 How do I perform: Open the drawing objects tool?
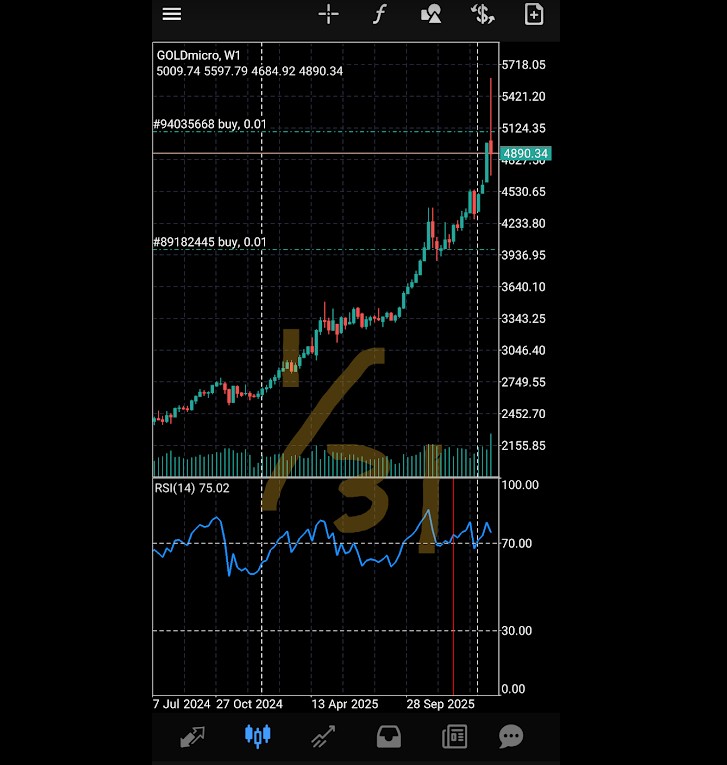coord(431,14)
